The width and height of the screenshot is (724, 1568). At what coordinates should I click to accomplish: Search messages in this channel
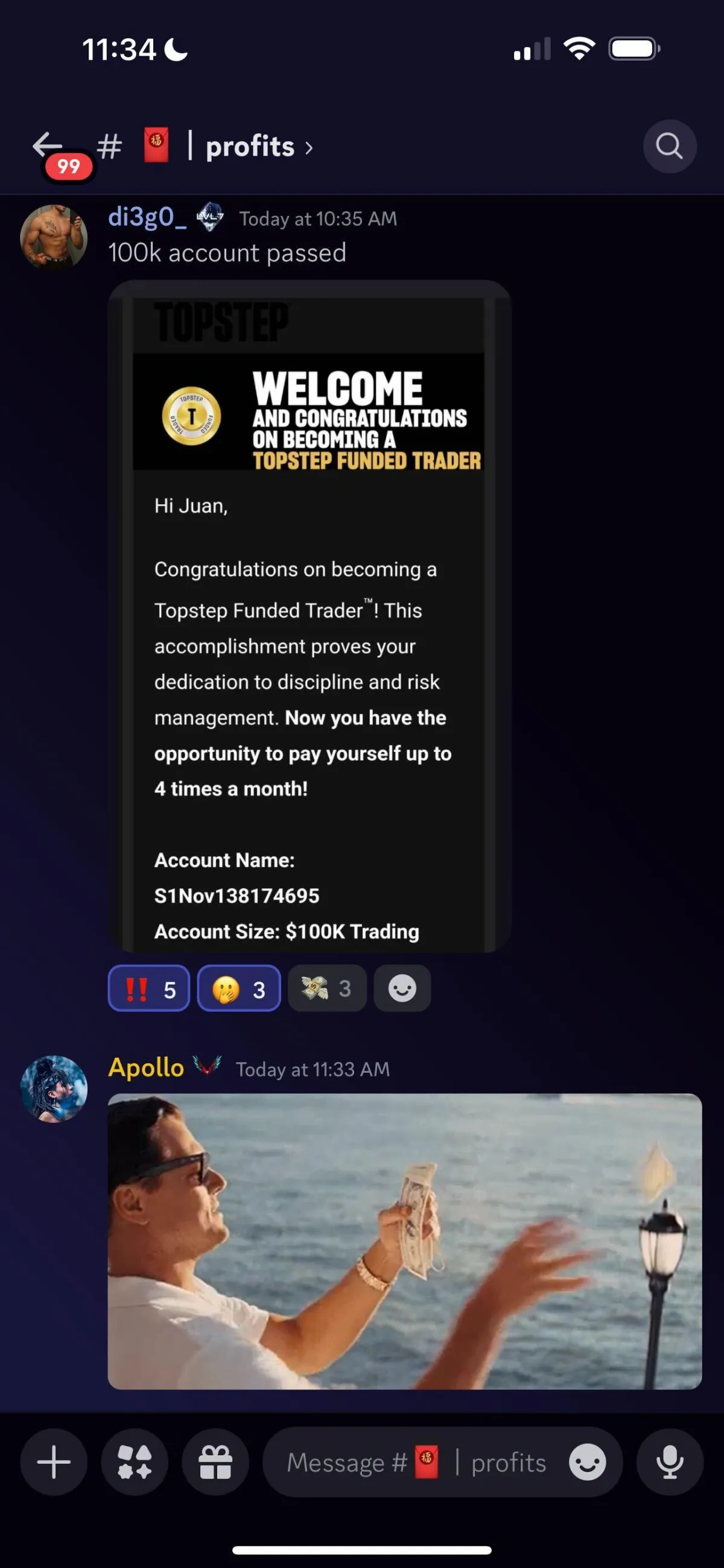[x=669, y=146]
